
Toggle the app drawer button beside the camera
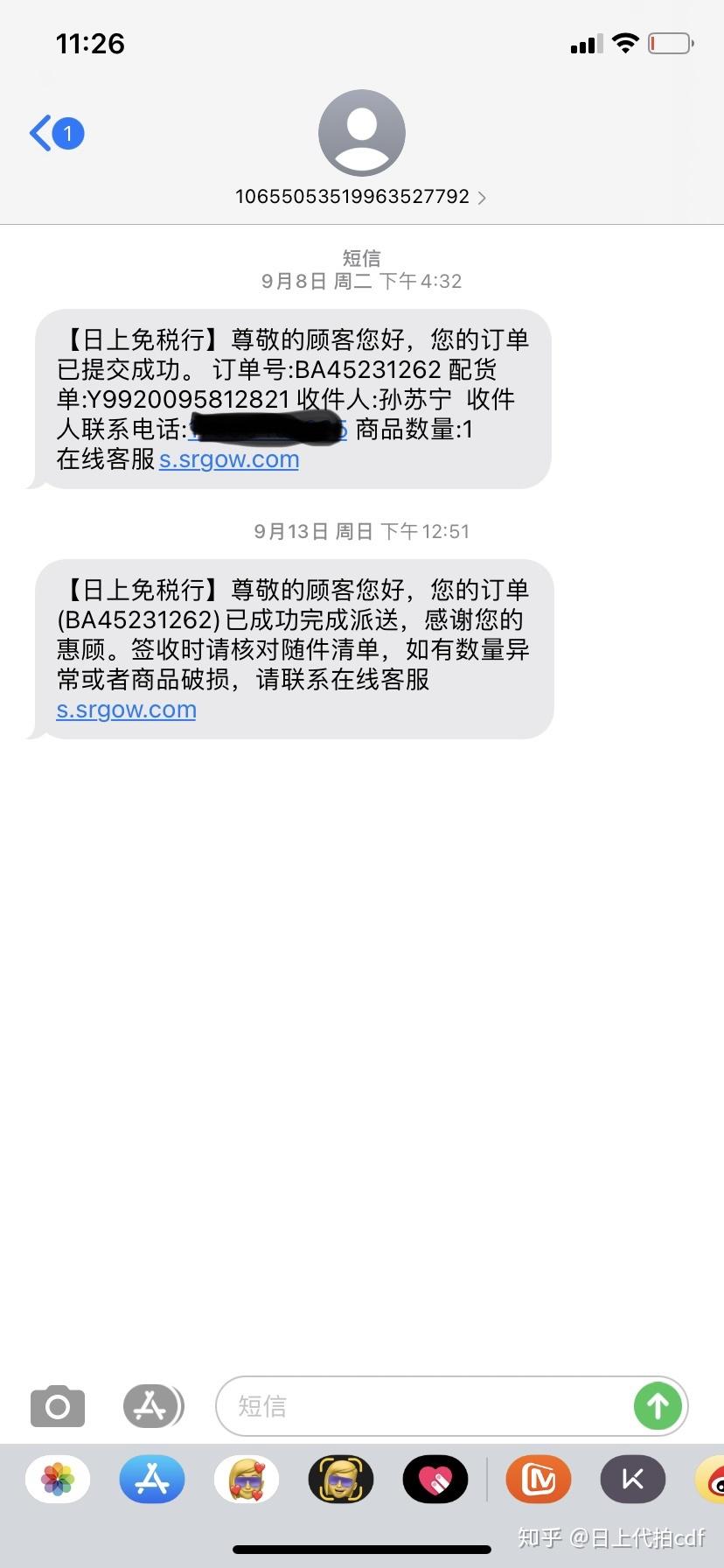[152, 1406]
